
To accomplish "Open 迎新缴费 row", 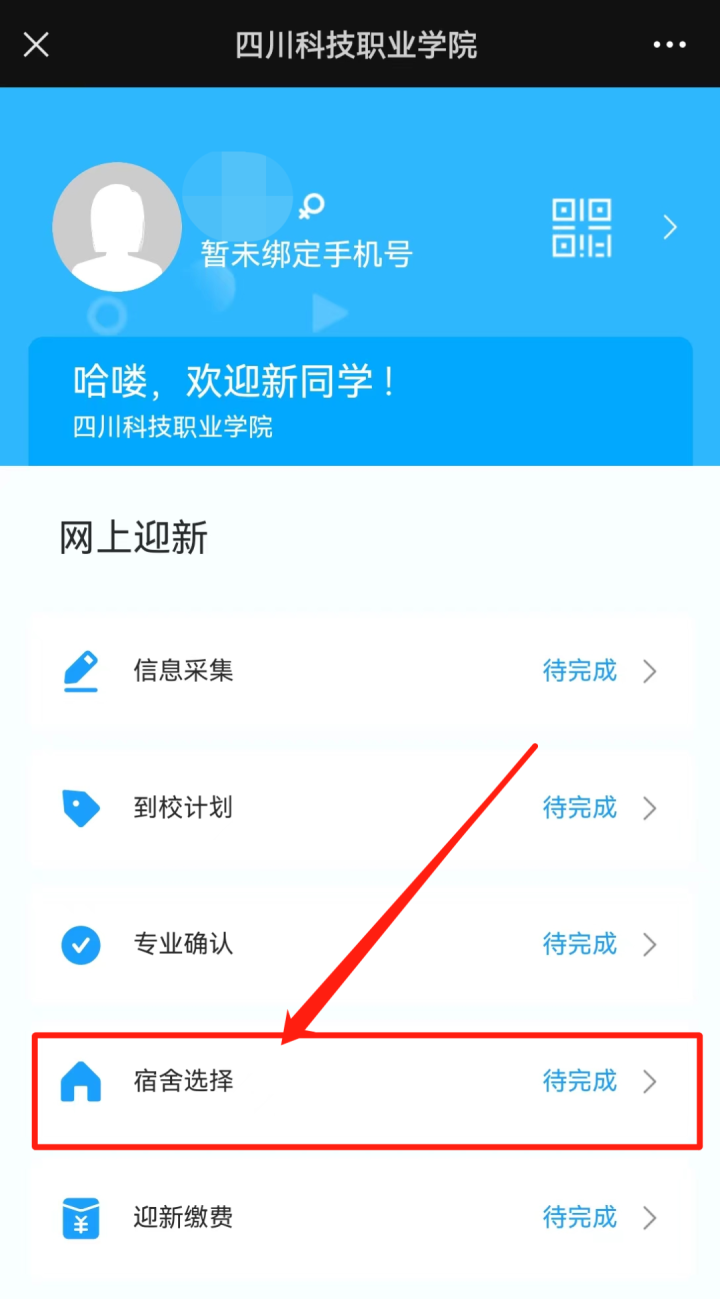I will [x=360, y=1218].
